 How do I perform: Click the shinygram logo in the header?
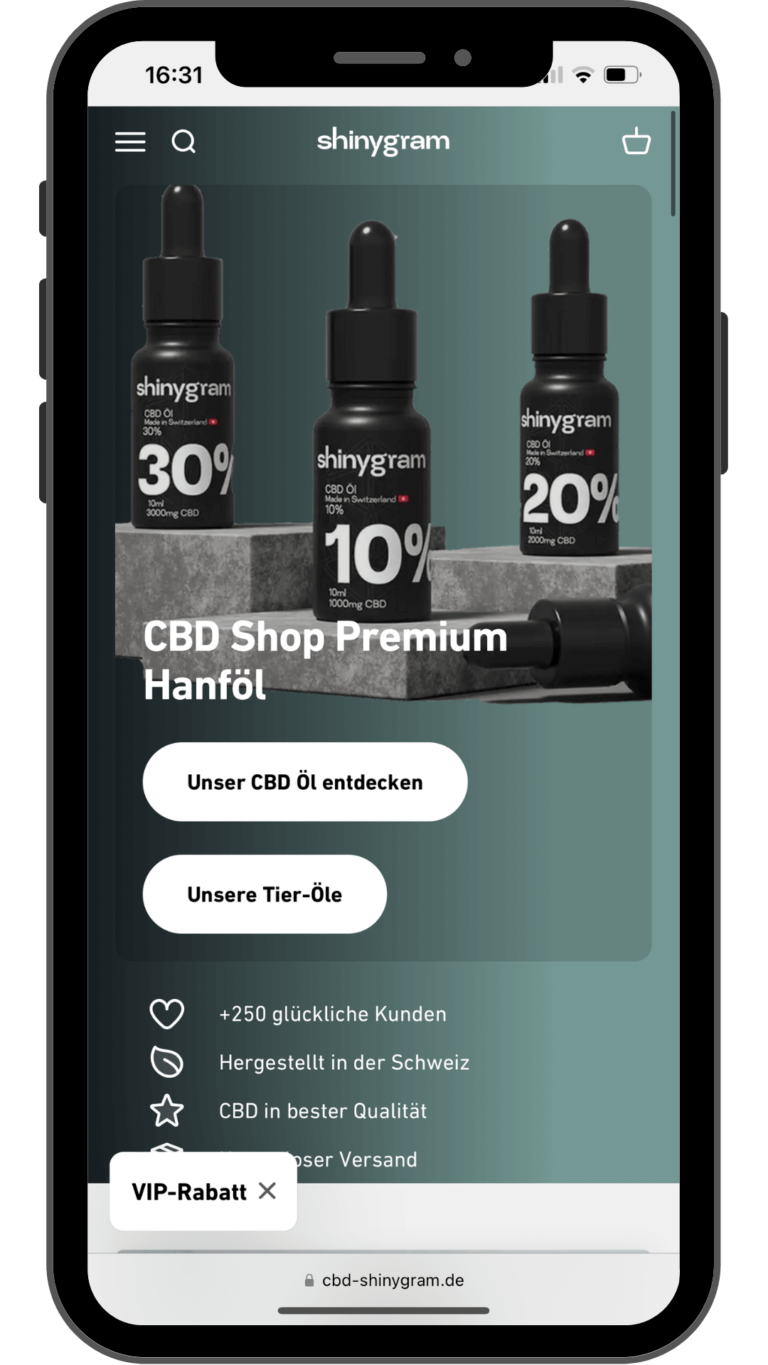point(384,141)
